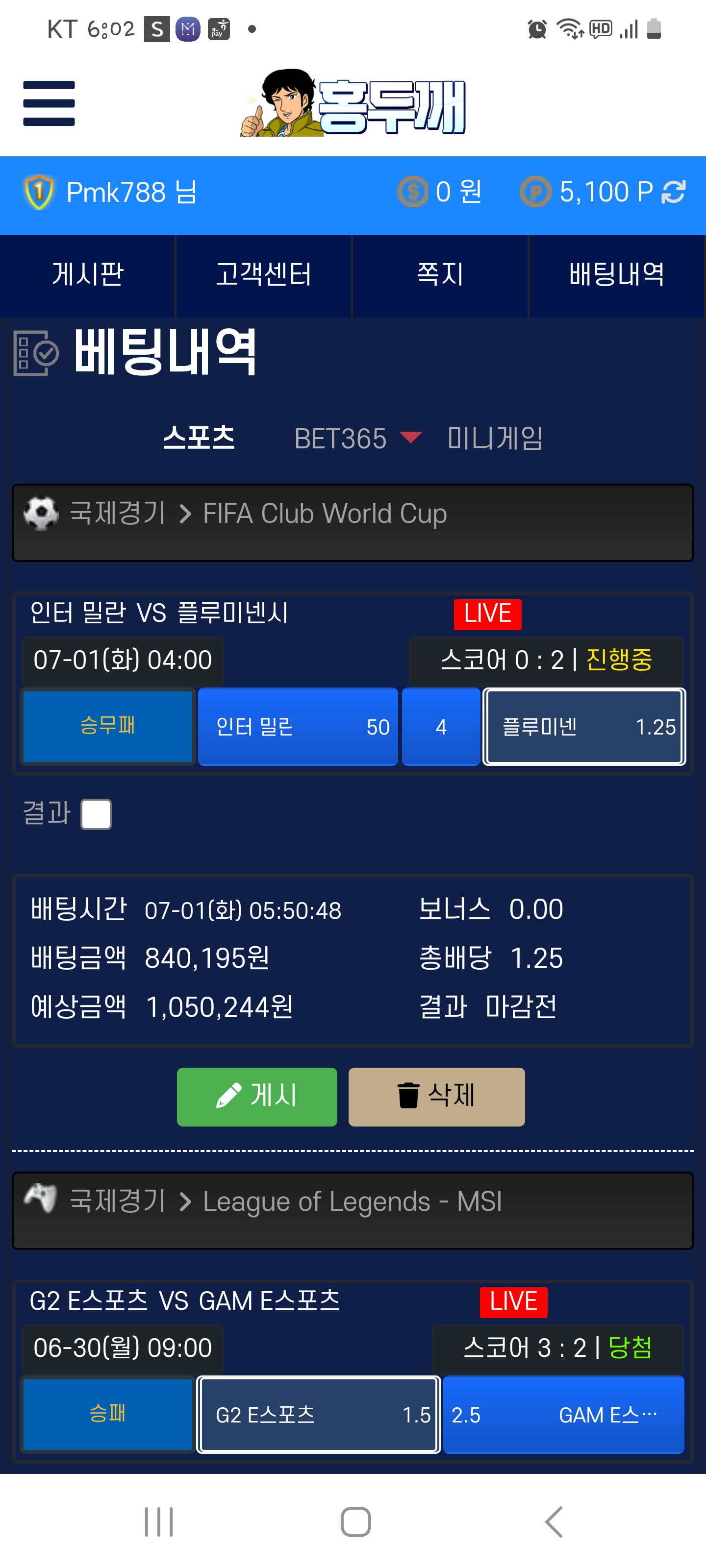Expand the BET365 dropdown
This screenshot has width=706, height=1568.
pos(357,438)
